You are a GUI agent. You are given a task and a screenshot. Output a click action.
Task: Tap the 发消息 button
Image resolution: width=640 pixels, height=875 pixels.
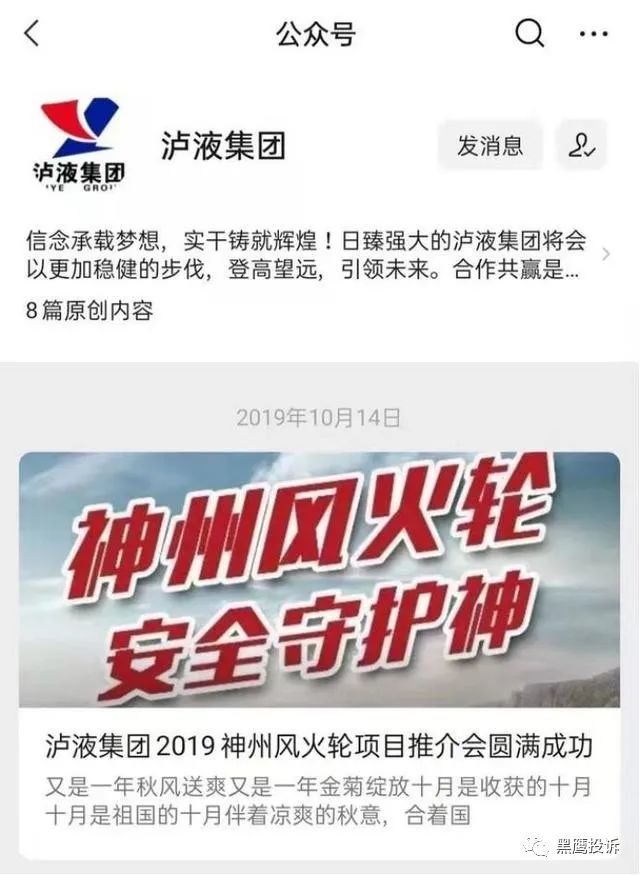coord(490,146)
